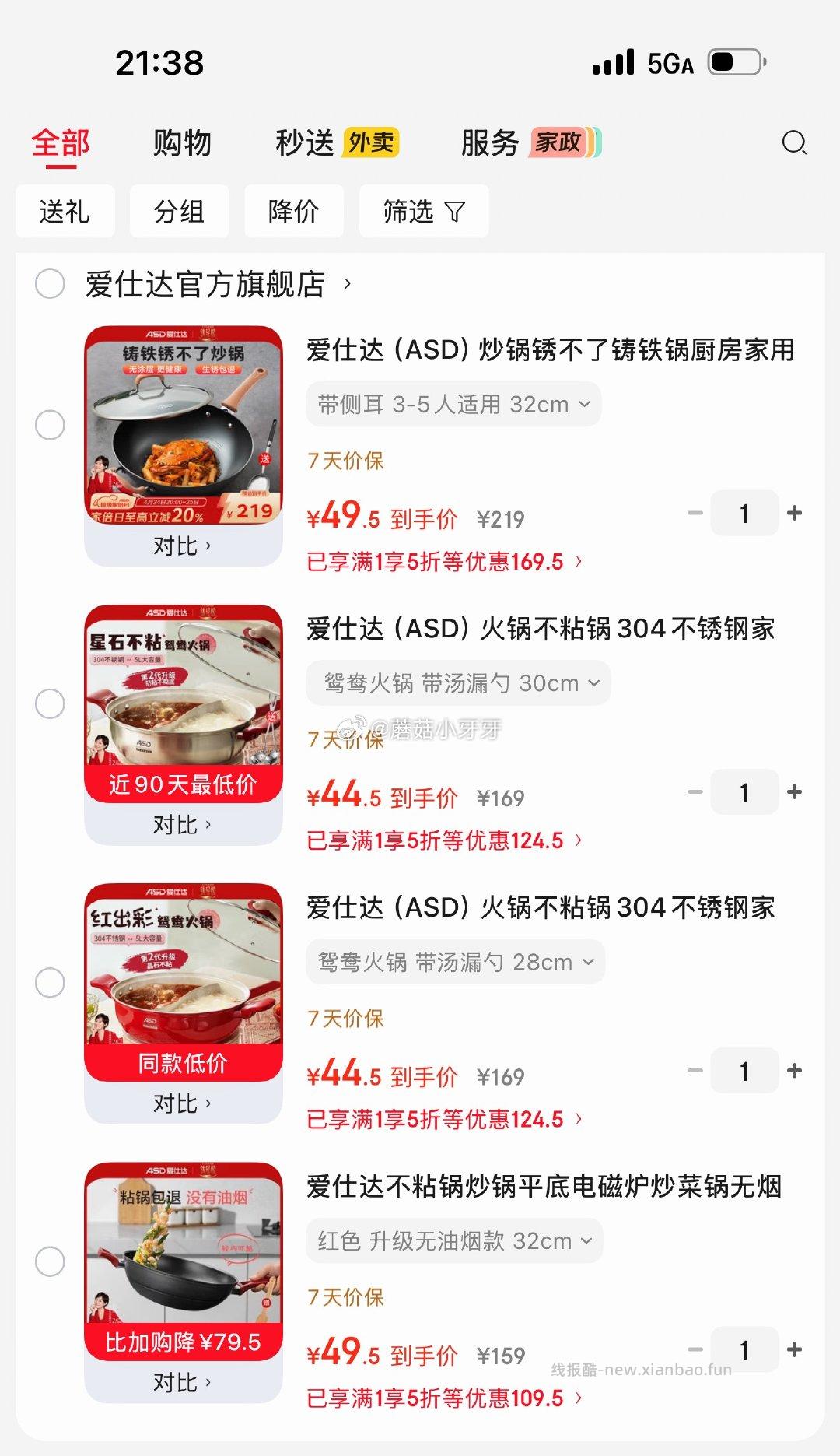Viewport: 840px width, 1456px height.
Task: Open the 红色 升级无油烟款 spec dropdown
Action: coord(453,1240)
